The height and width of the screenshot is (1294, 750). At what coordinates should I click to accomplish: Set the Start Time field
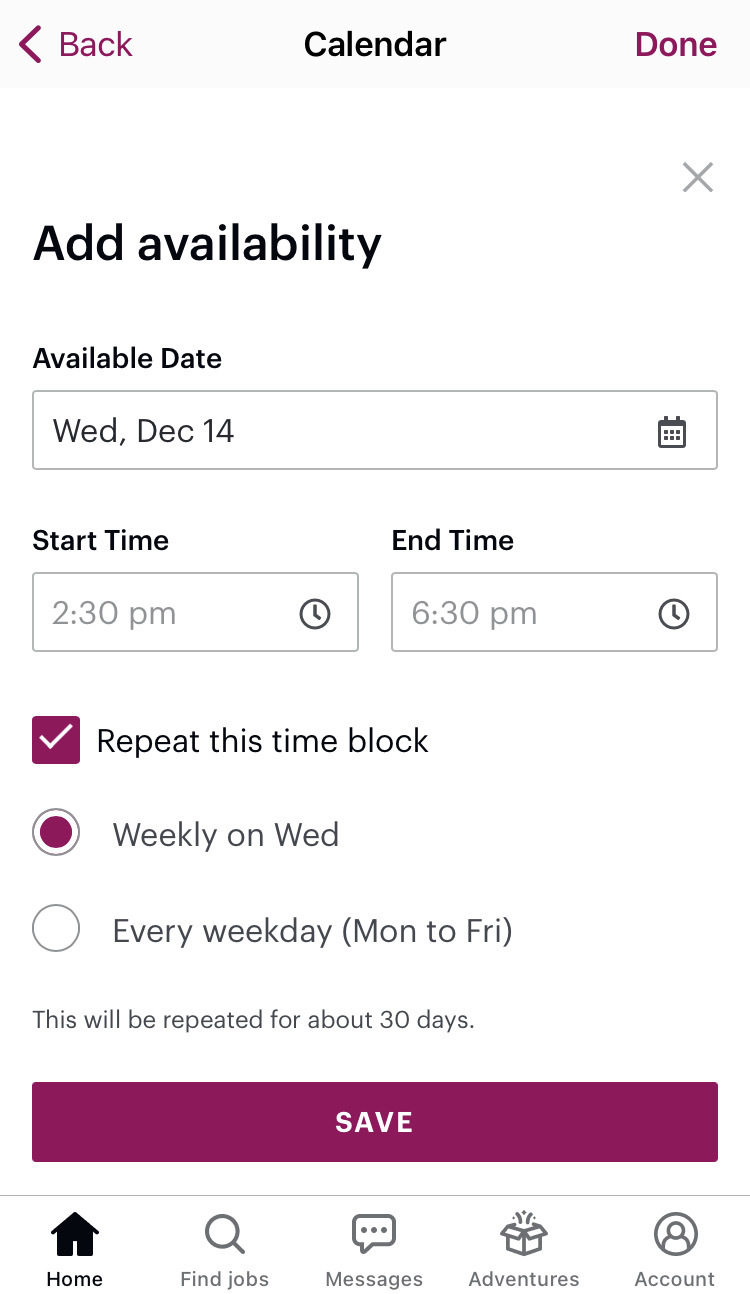pos(195,612)
